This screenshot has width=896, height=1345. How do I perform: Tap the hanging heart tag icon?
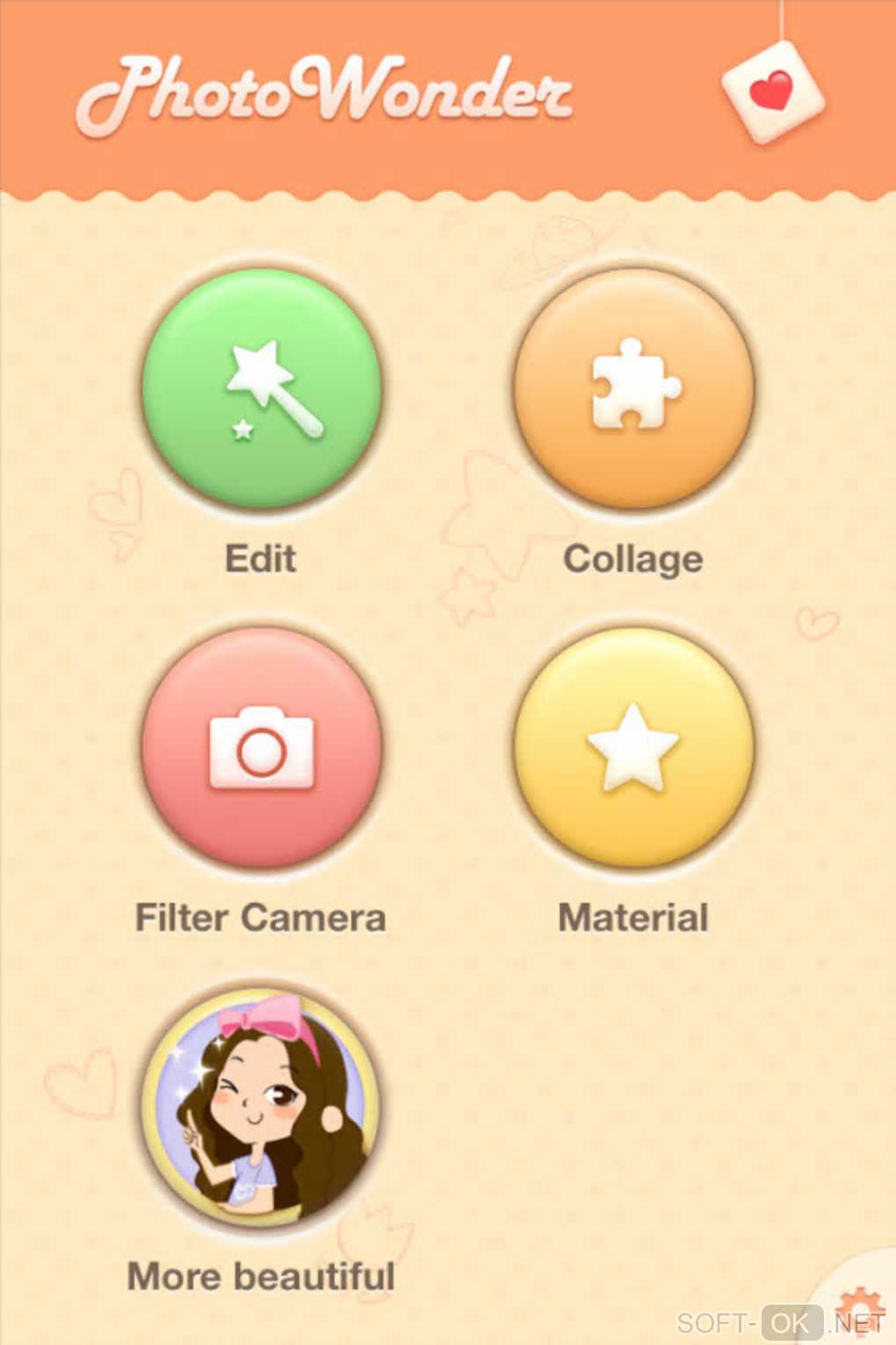click(x=772, y=91)
